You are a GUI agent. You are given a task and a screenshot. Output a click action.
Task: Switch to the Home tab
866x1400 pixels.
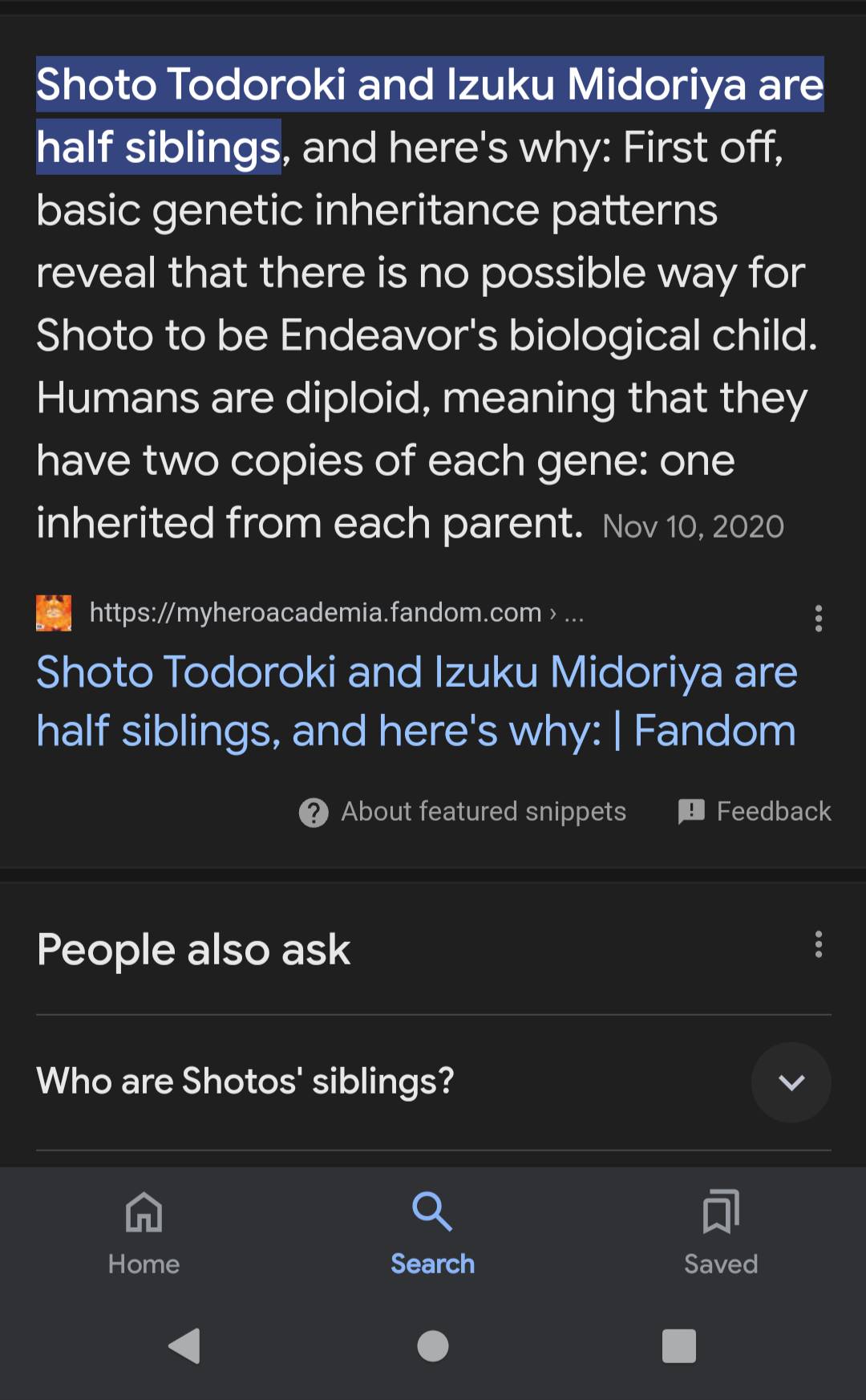(x=144, y=1233)
